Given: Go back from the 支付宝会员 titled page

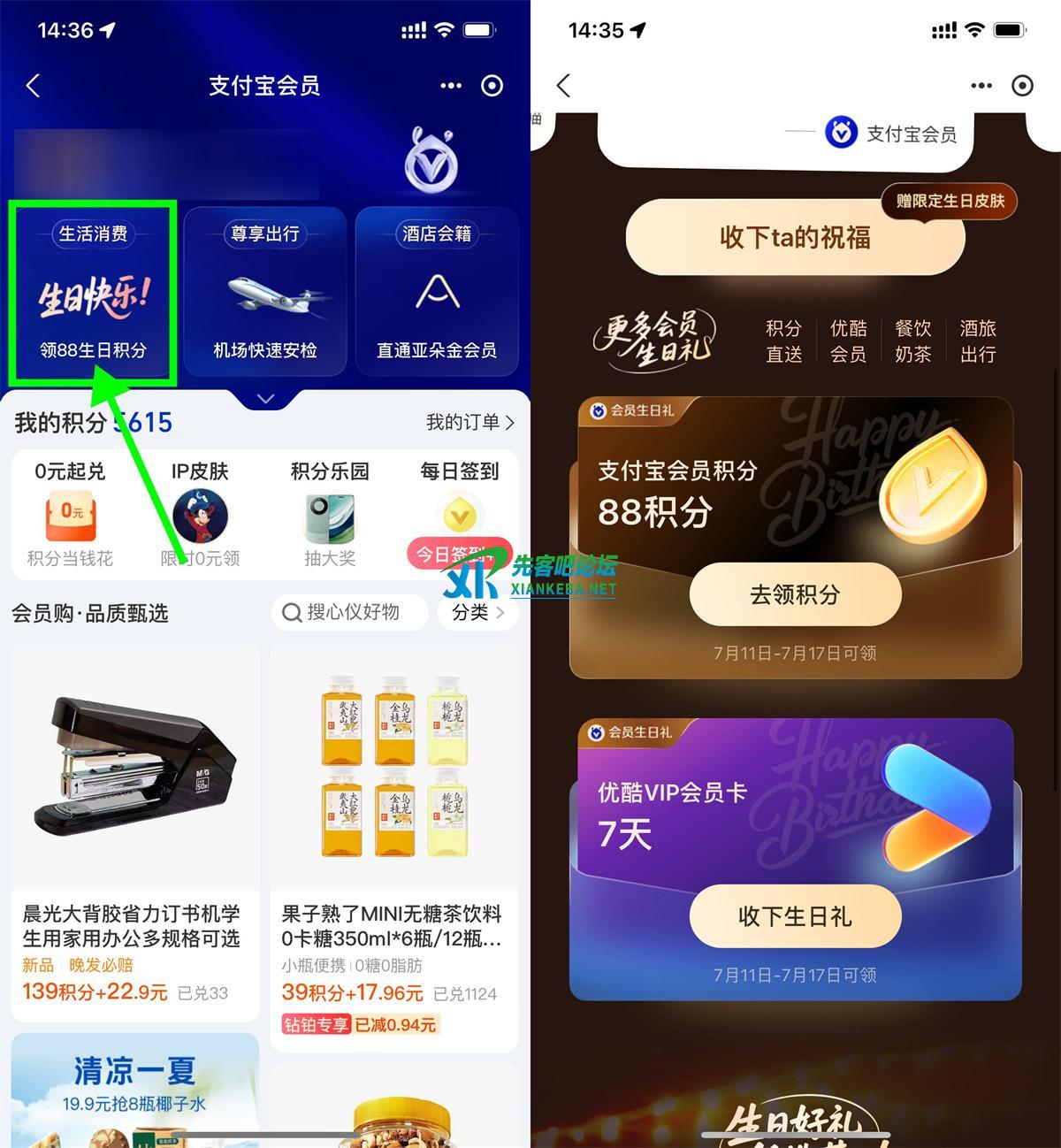Looking at the screenshot, I should pos(34,86).
